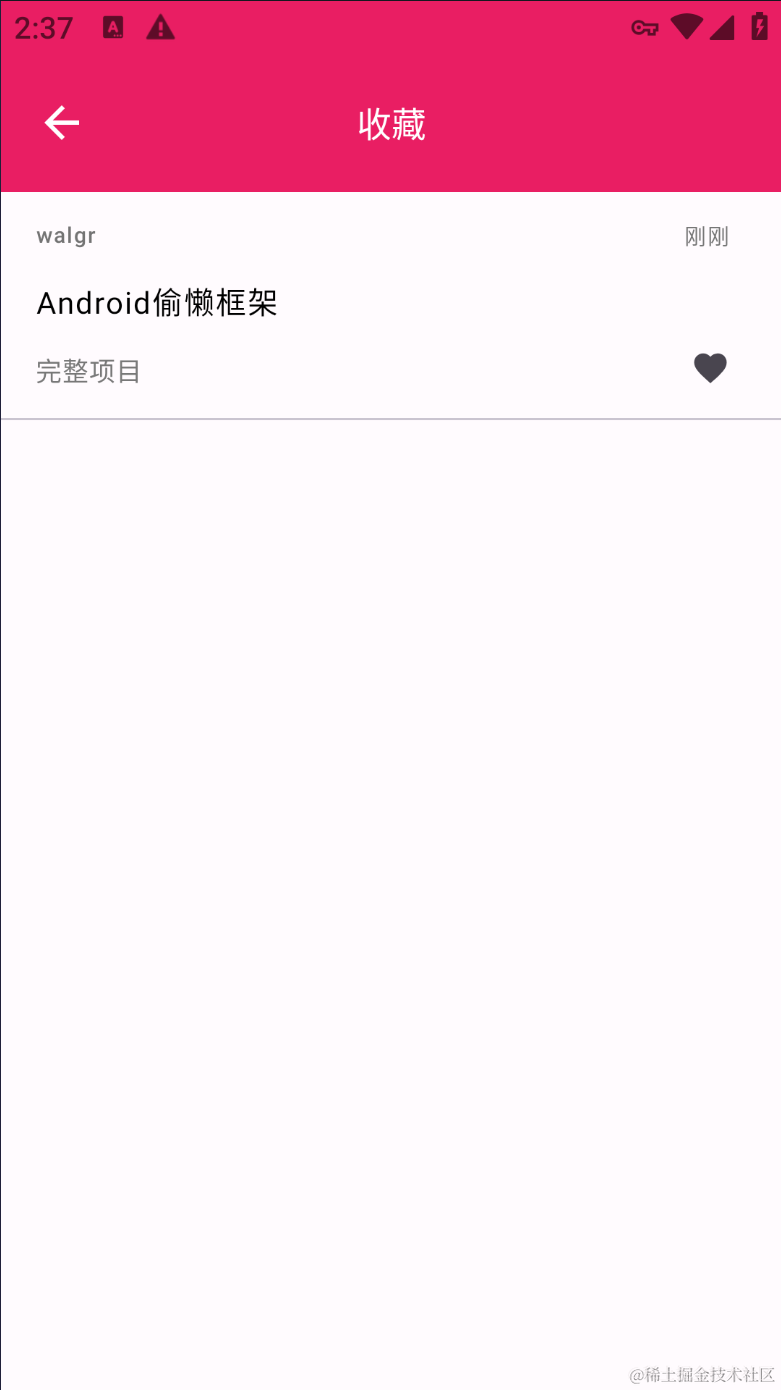Screen dimensions: 781x1390
Task: Select the favorites list entry row
Action: (390, 303)
